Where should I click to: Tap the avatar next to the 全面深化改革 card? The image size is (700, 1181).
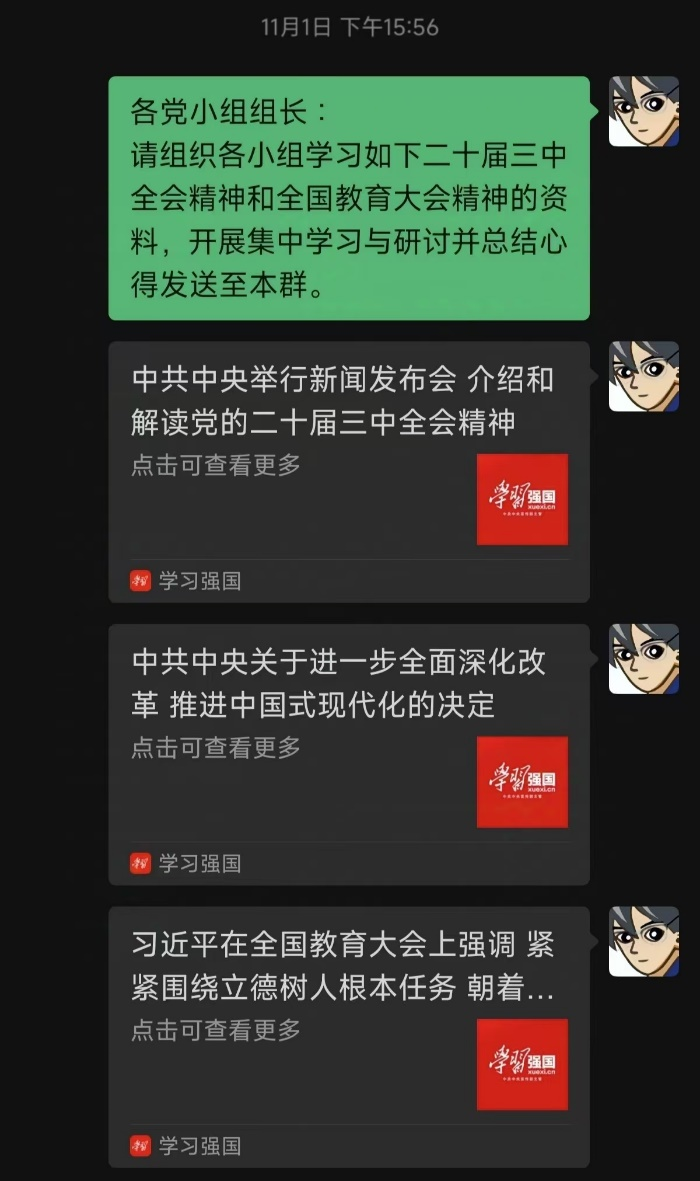pyautogui.click(x=644, y=658)
